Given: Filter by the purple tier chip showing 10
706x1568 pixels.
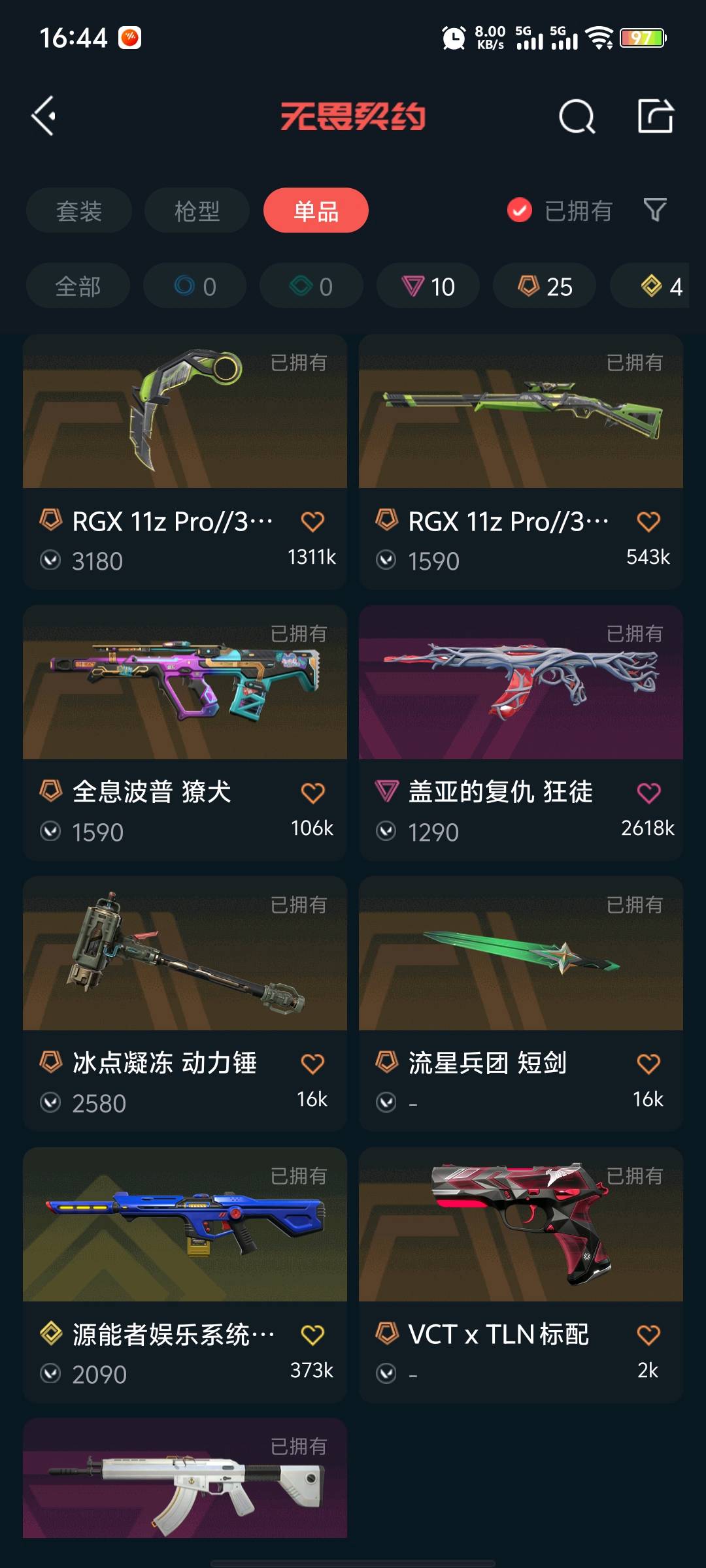Looking at the screenshot, I should 428,286.
